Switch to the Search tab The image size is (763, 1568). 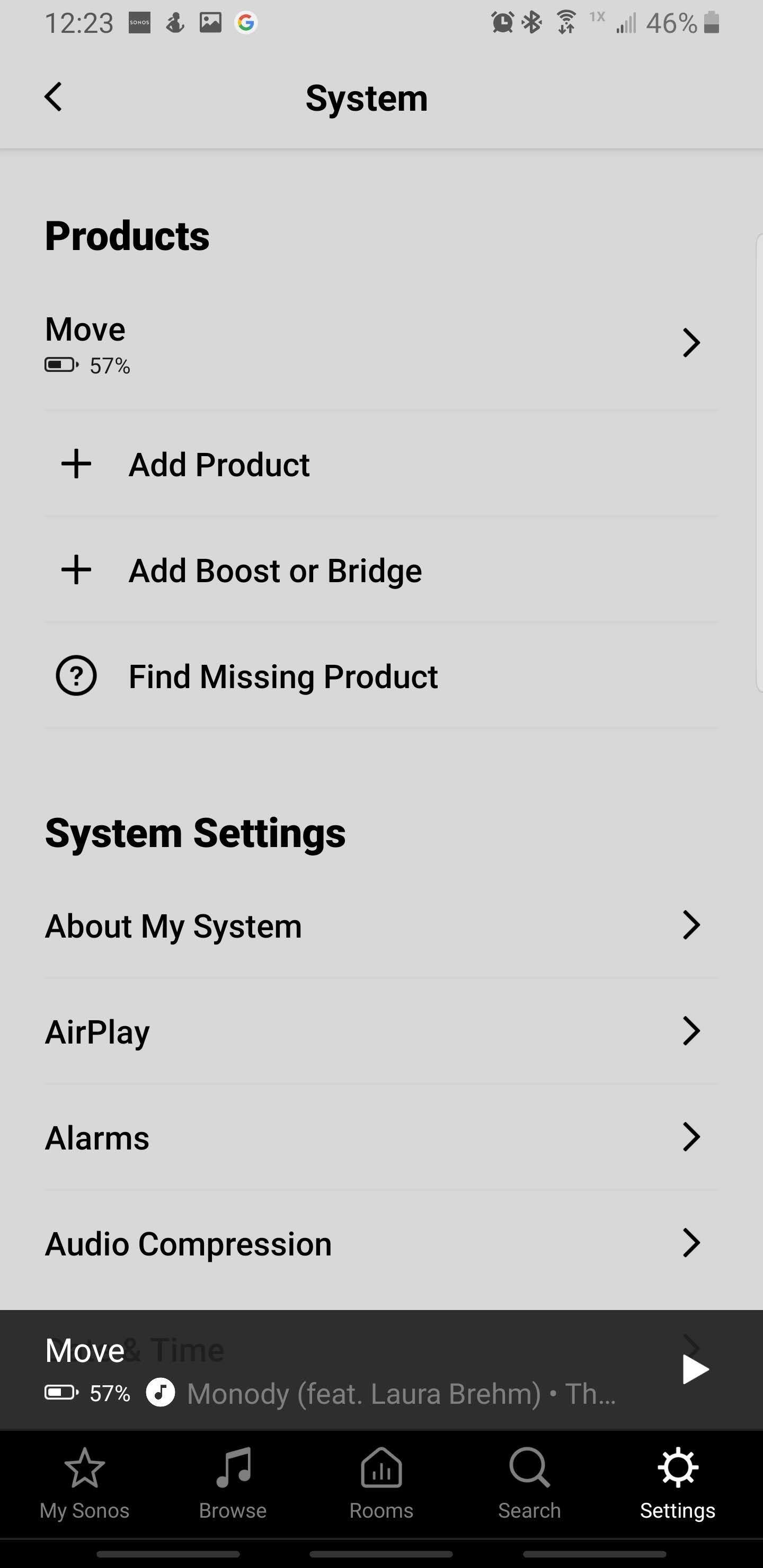click(529, 1484)
